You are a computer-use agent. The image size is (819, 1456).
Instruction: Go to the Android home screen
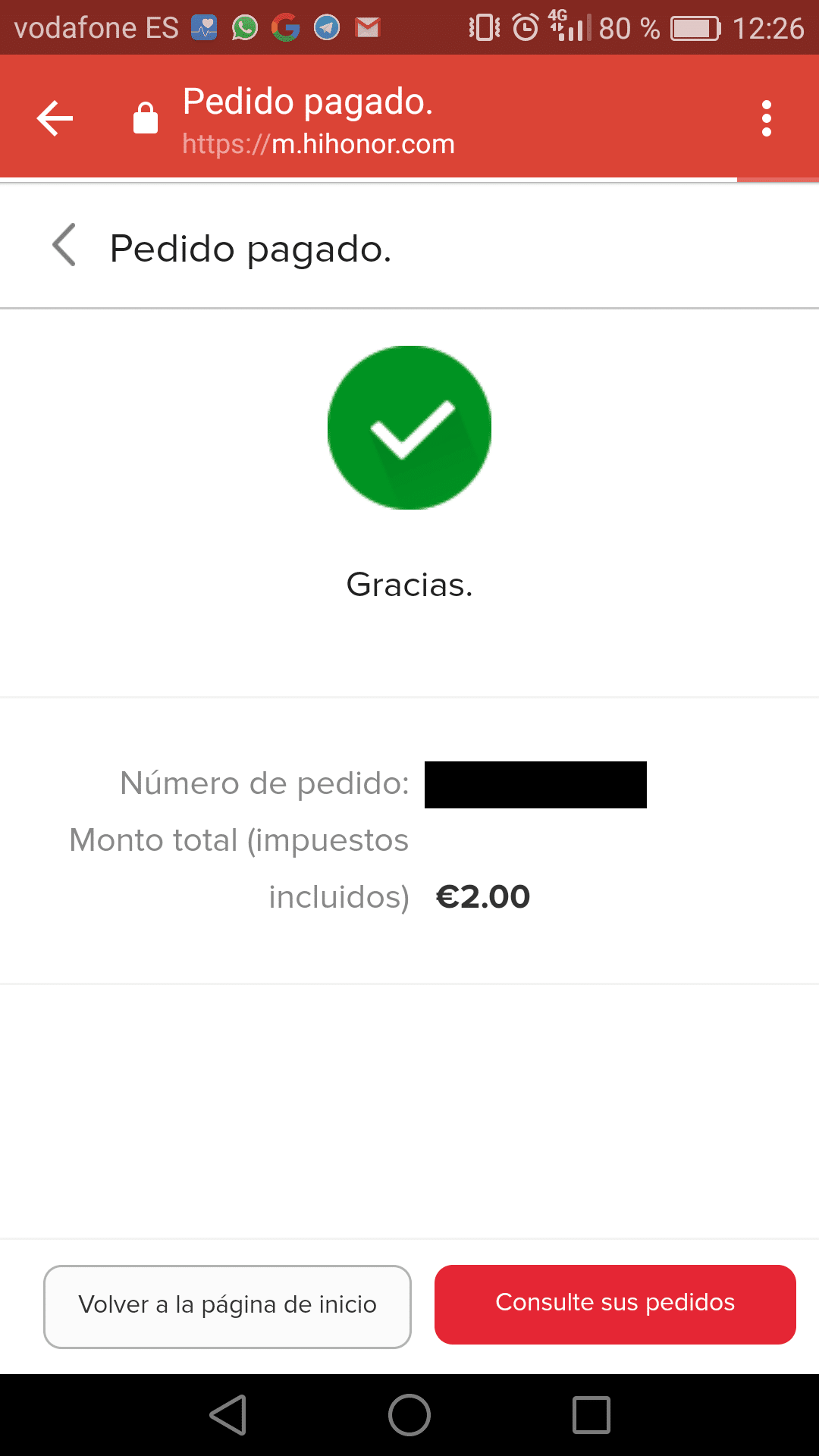409,1415
